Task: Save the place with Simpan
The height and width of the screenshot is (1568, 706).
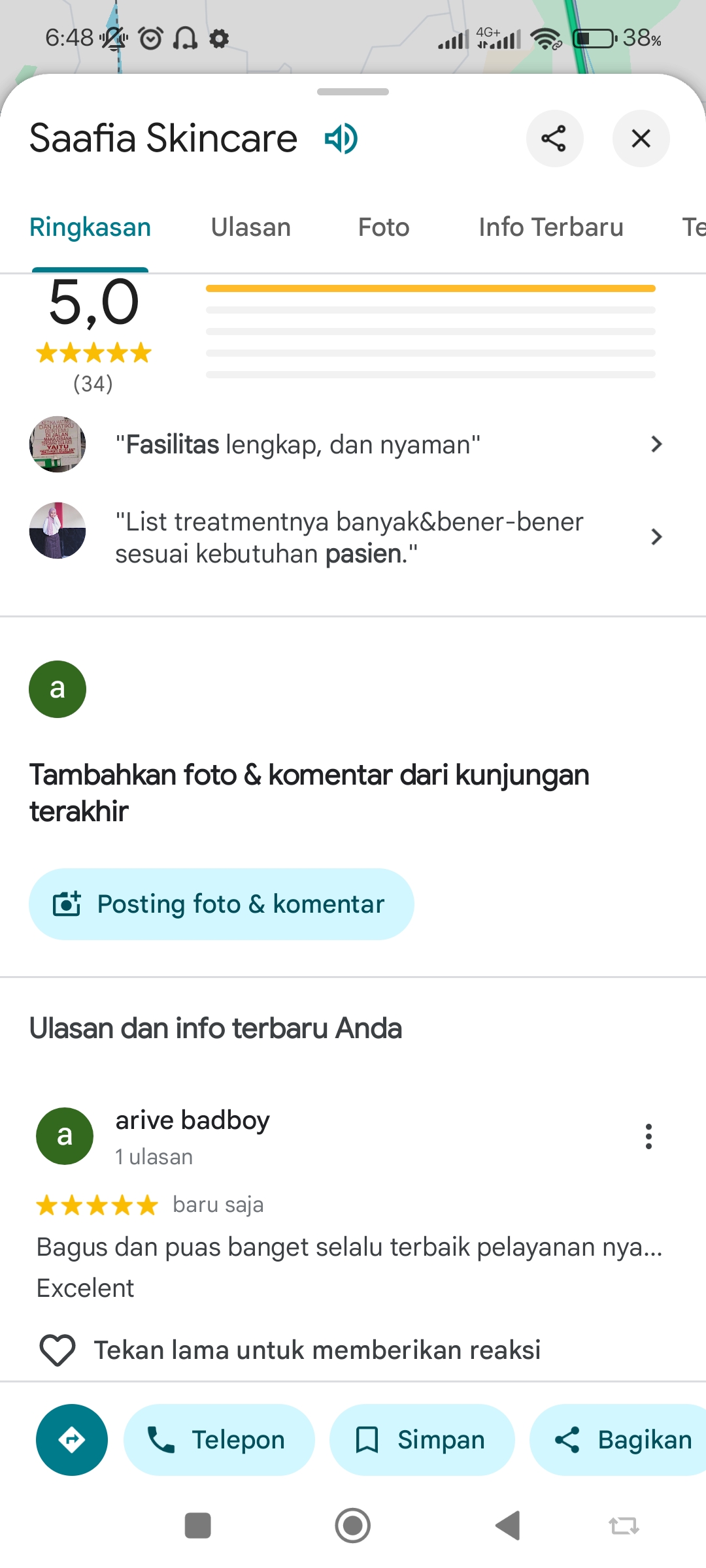Action: tap(422, 1440)
